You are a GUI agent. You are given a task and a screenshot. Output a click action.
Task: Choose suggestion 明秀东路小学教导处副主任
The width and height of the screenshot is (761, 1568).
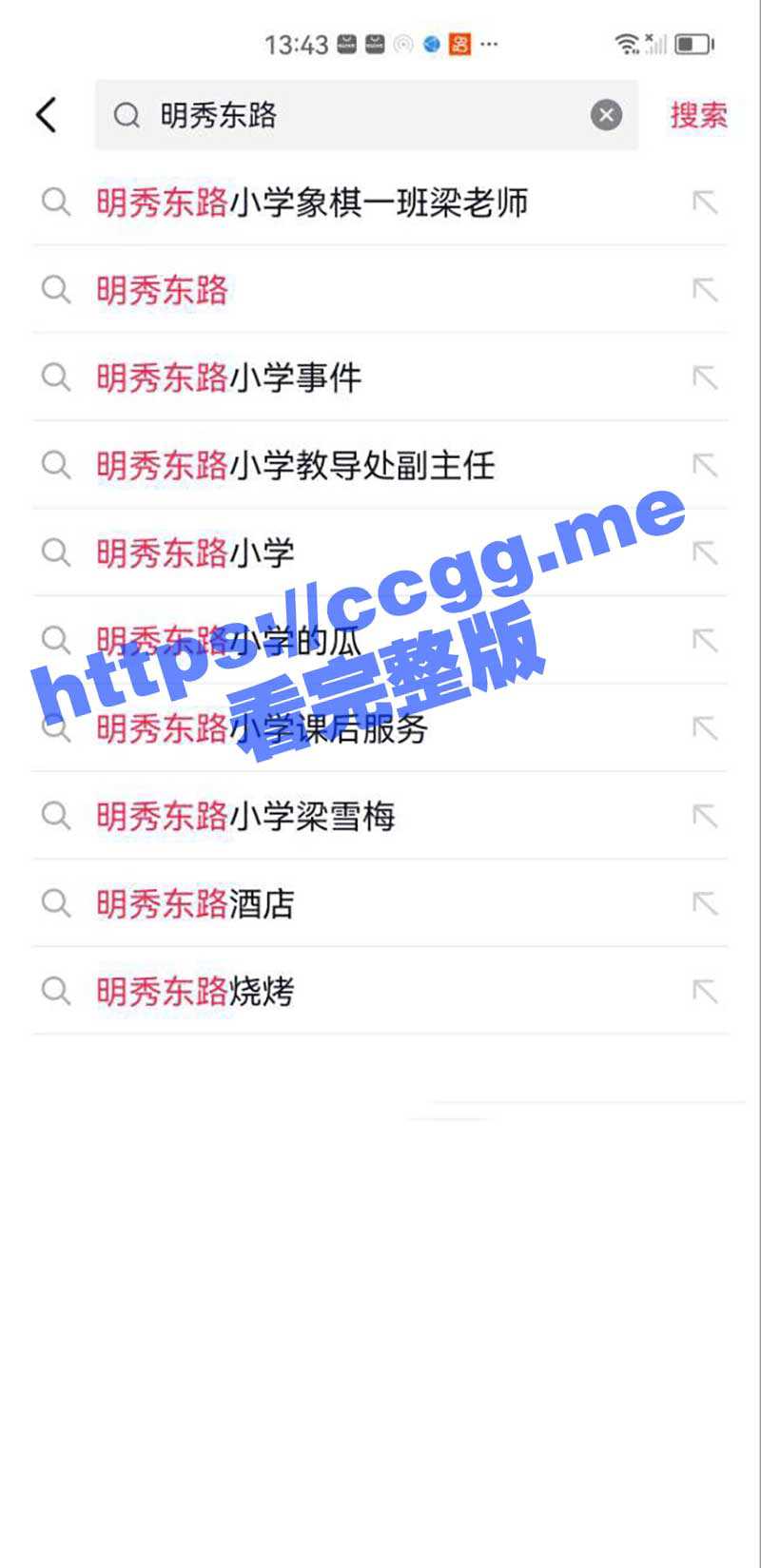click(x=295, y=465)
